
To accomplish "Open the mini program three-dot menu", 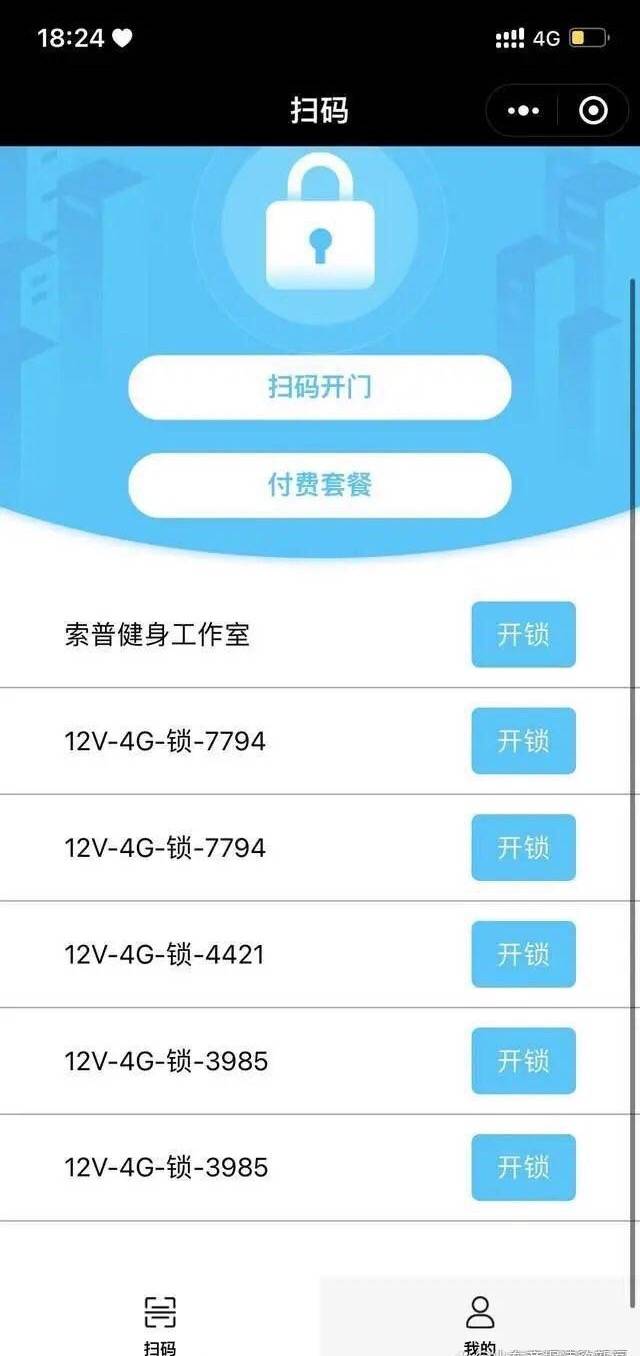I will point(523,110).
